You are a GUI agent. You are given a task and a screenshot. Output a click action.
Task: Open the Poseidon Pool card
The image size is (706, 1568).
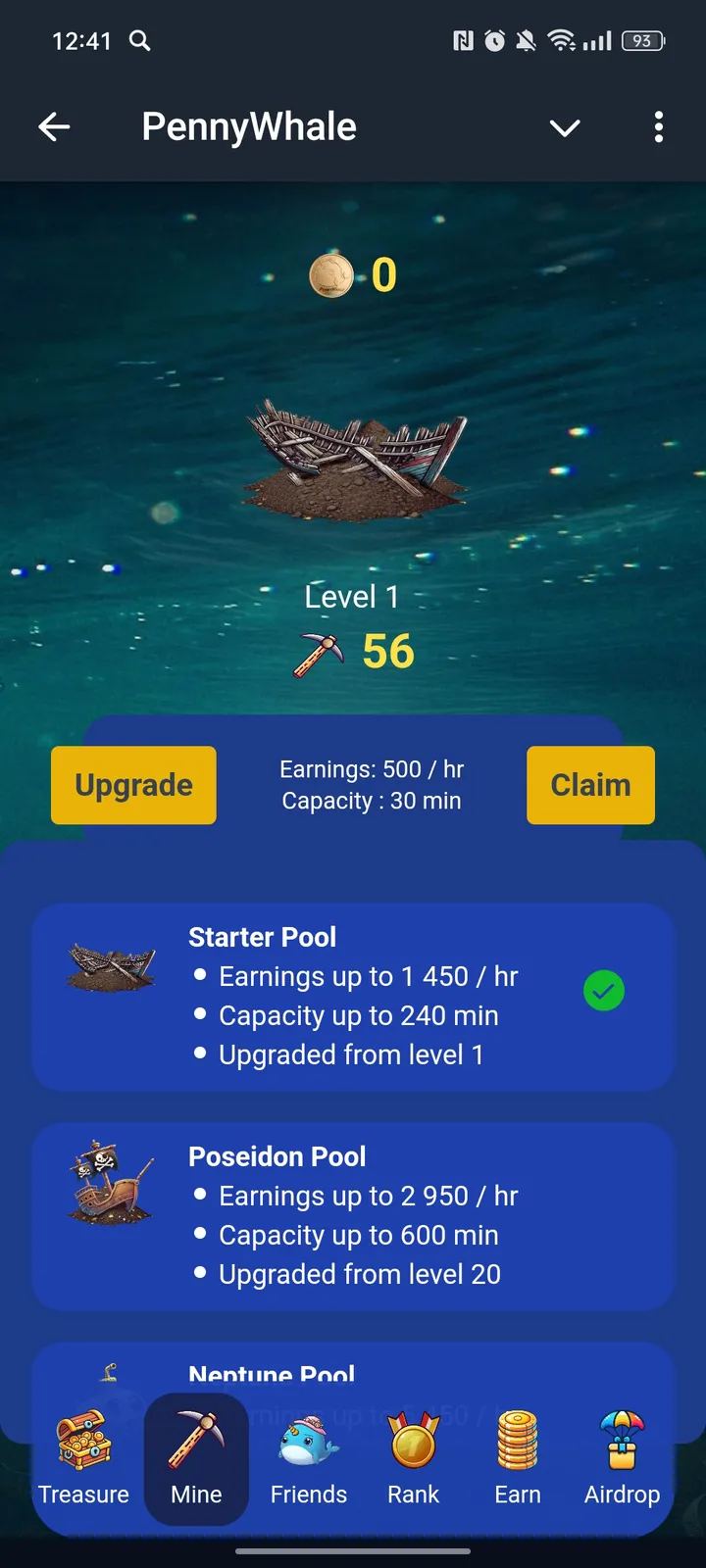(x=353, y=1215)
